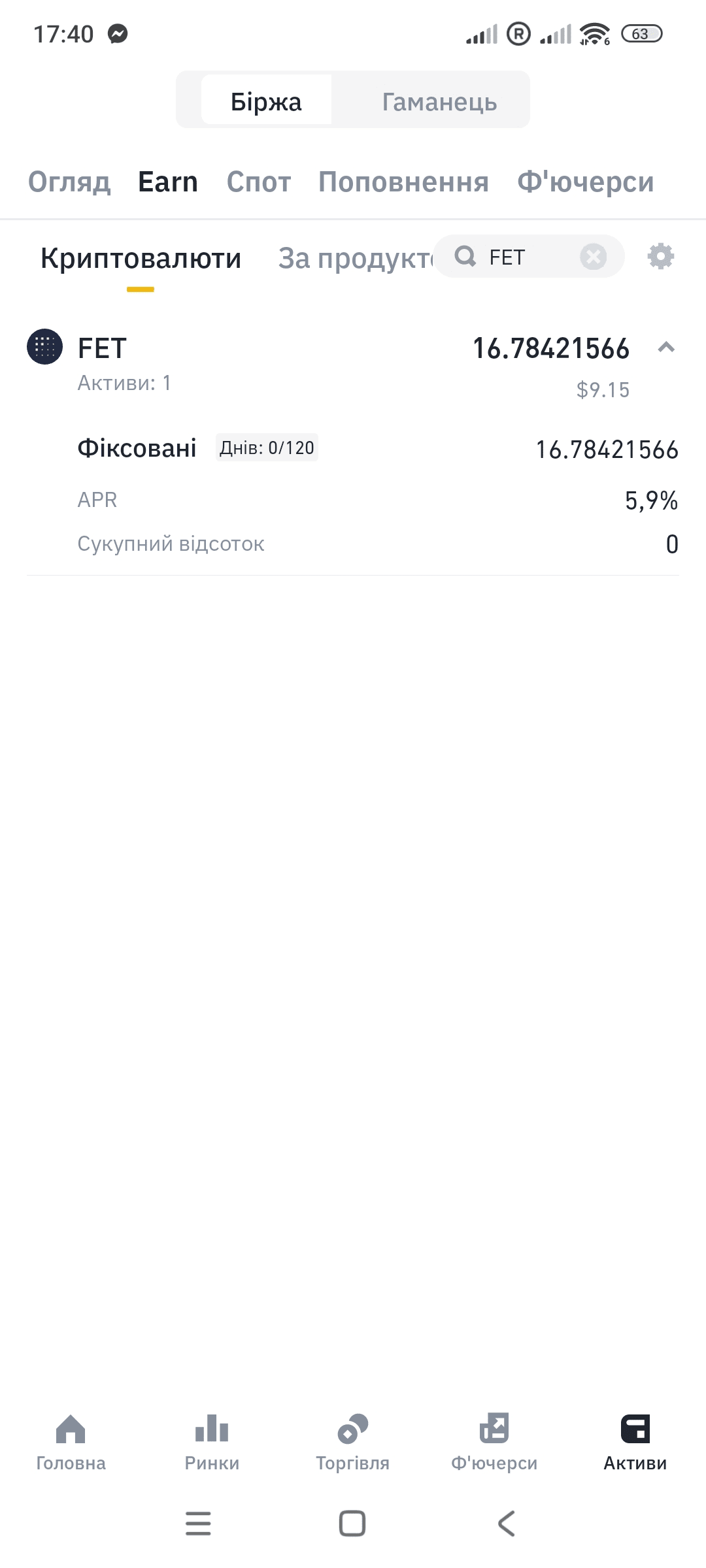Screen dimensions: 706x1568
Task: Open the top Ф'ючерси tab
Action: pos(585,182)
